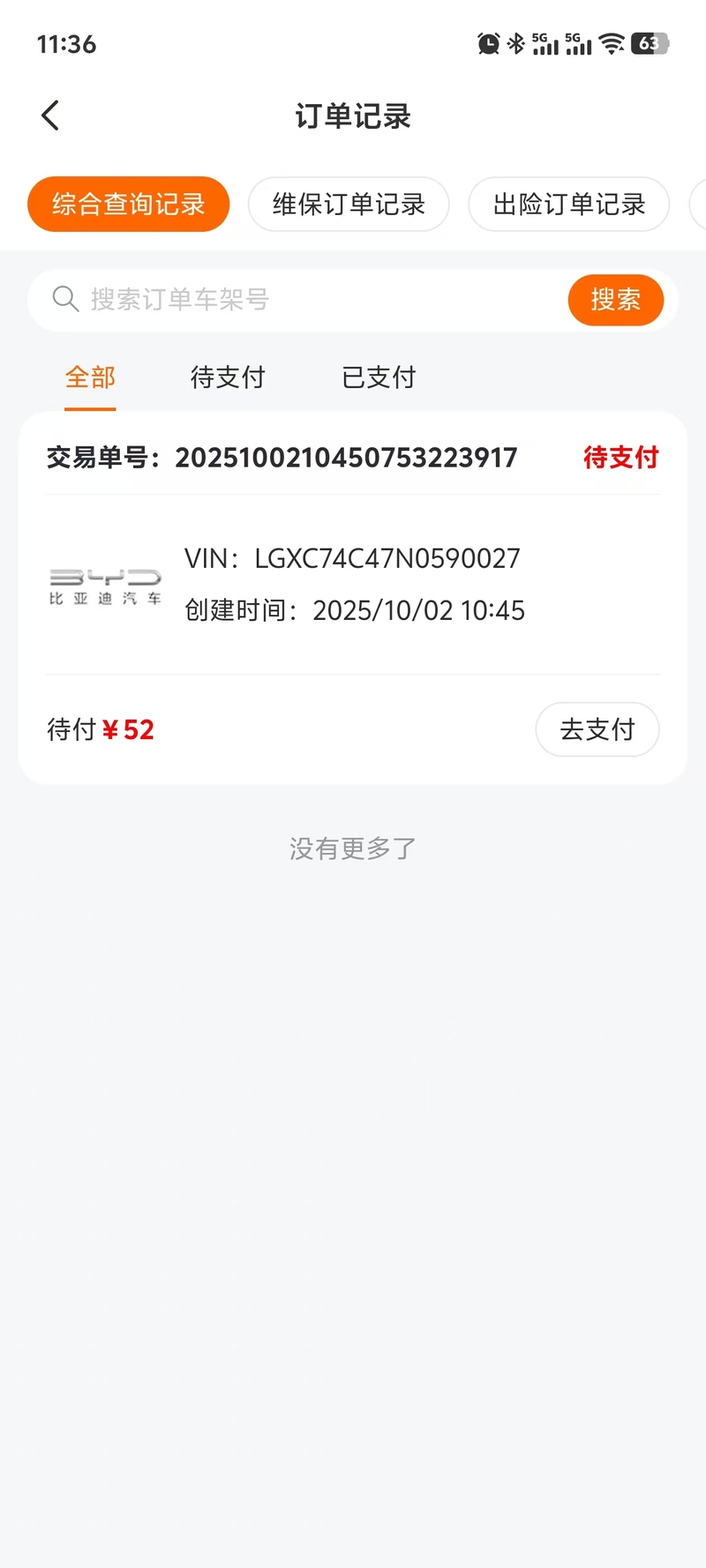The image size is (706, 1568).
Task: Switch to 出险订单记录 chip
Action: pos(569,205)
